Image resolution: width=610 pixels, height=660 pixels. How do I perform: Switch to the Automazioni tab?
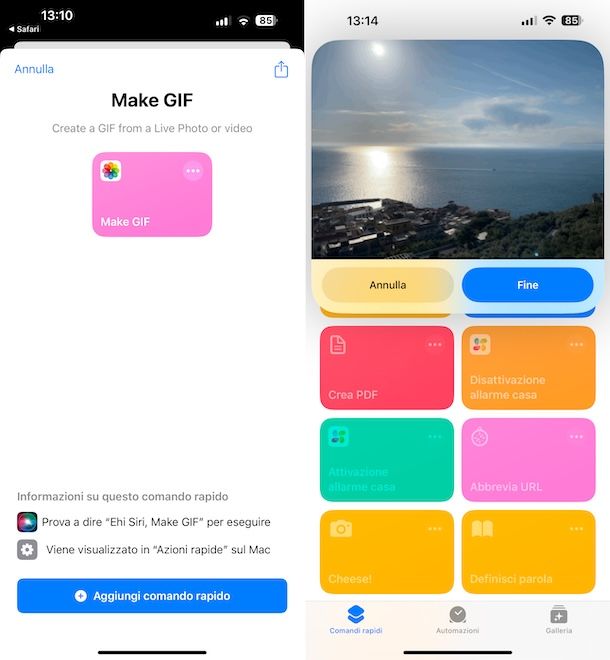click(457, 620)
